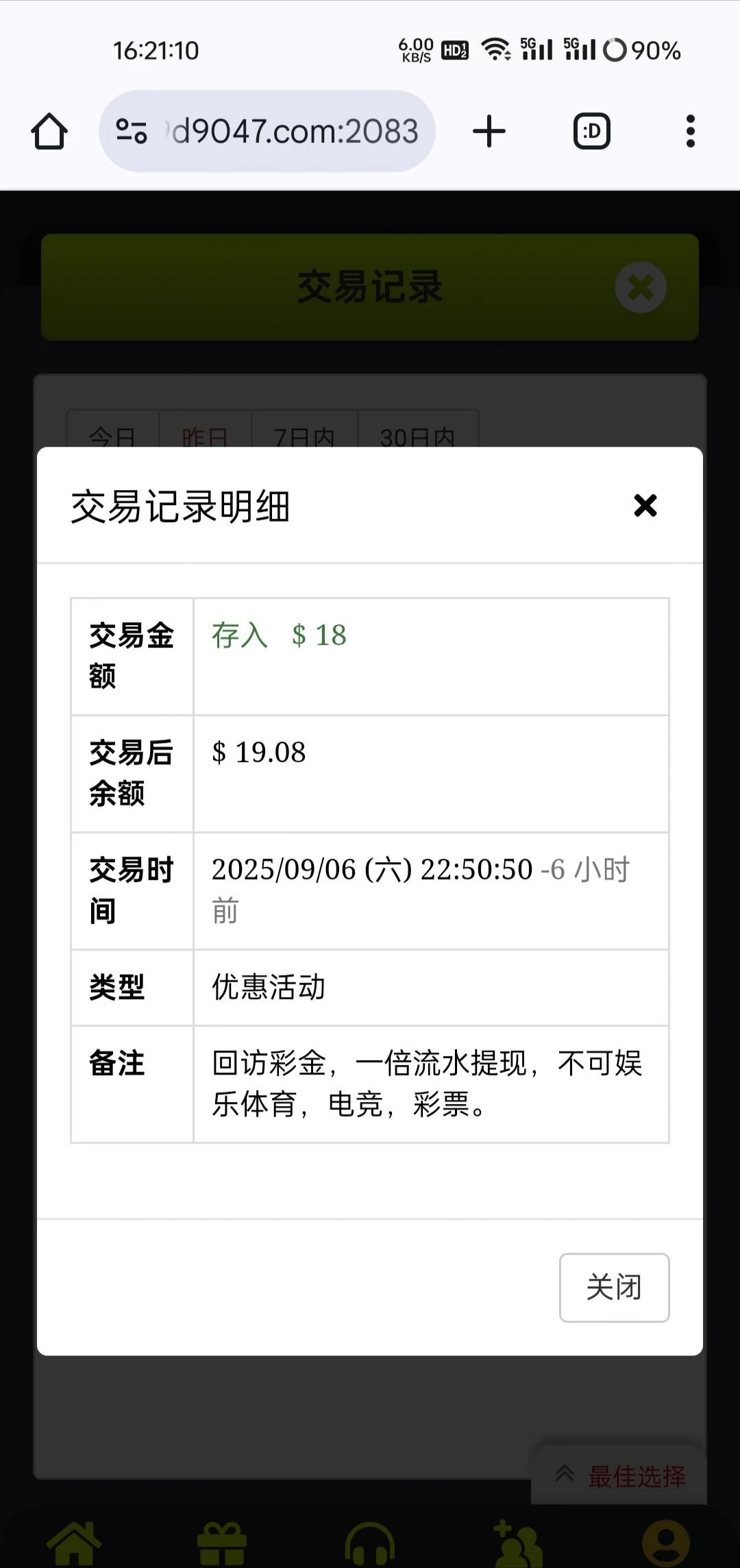Open the browser overflow menu
This screenshot has height=1568, width=740.
pos(690,131)
